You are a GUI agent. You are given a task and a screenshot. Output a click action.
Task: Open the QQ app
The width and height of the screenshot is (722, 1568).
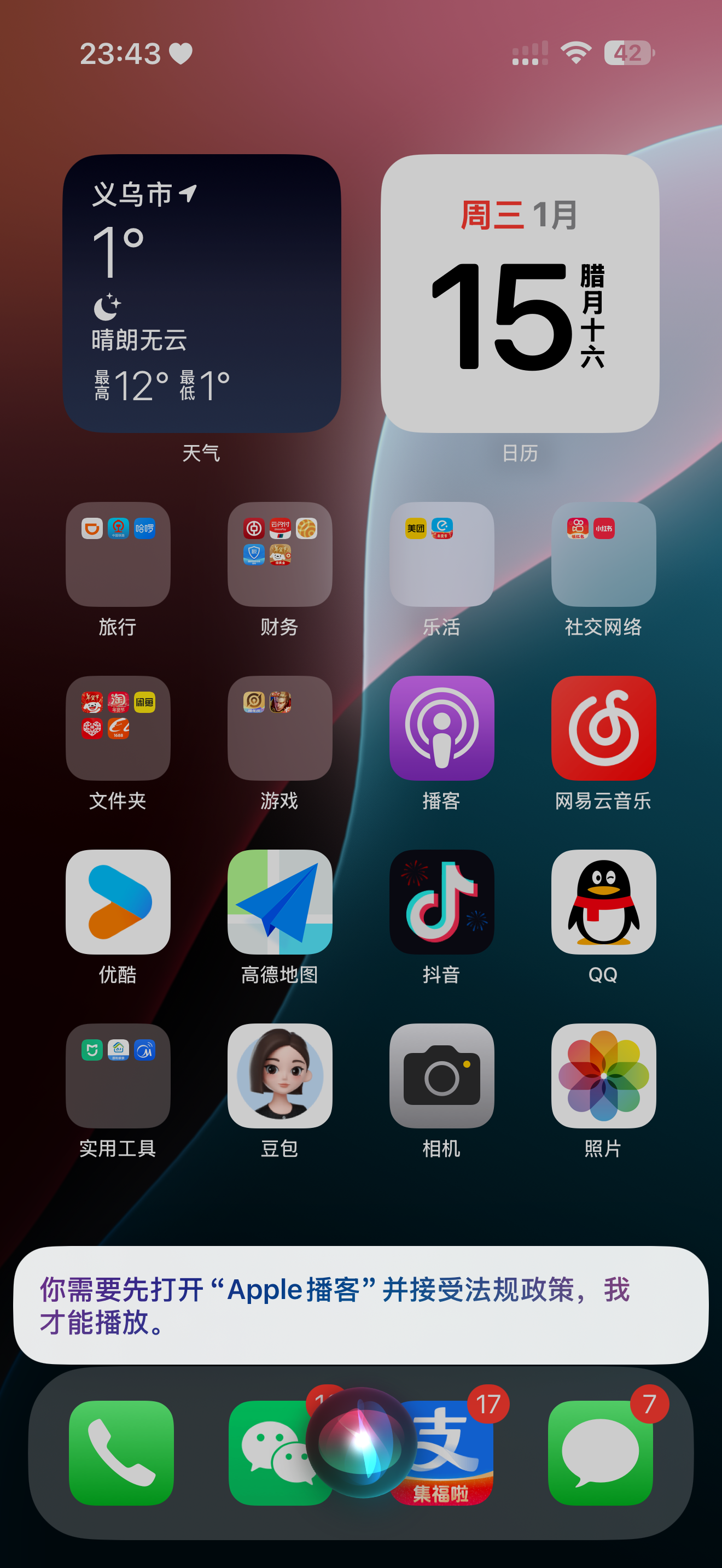(x=603, y=902)
